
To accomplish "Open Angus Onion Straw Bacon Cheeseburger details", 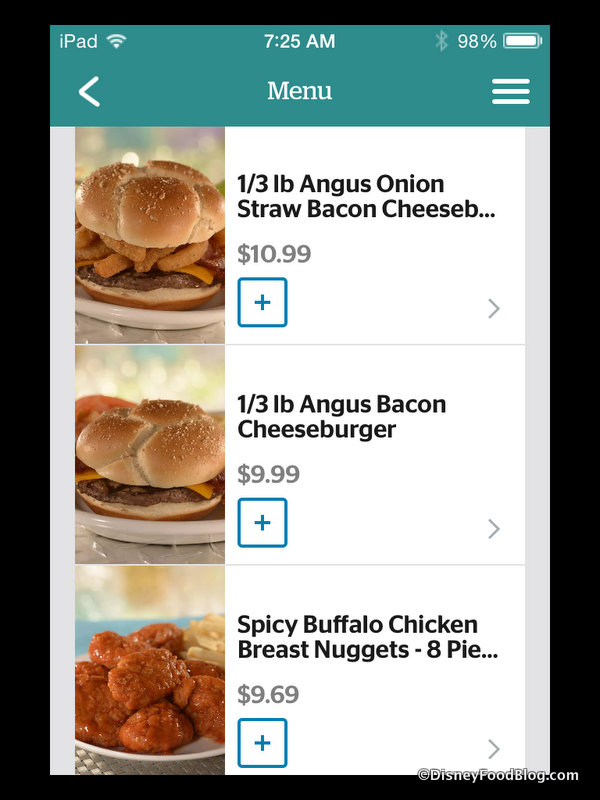I will 493,309.
